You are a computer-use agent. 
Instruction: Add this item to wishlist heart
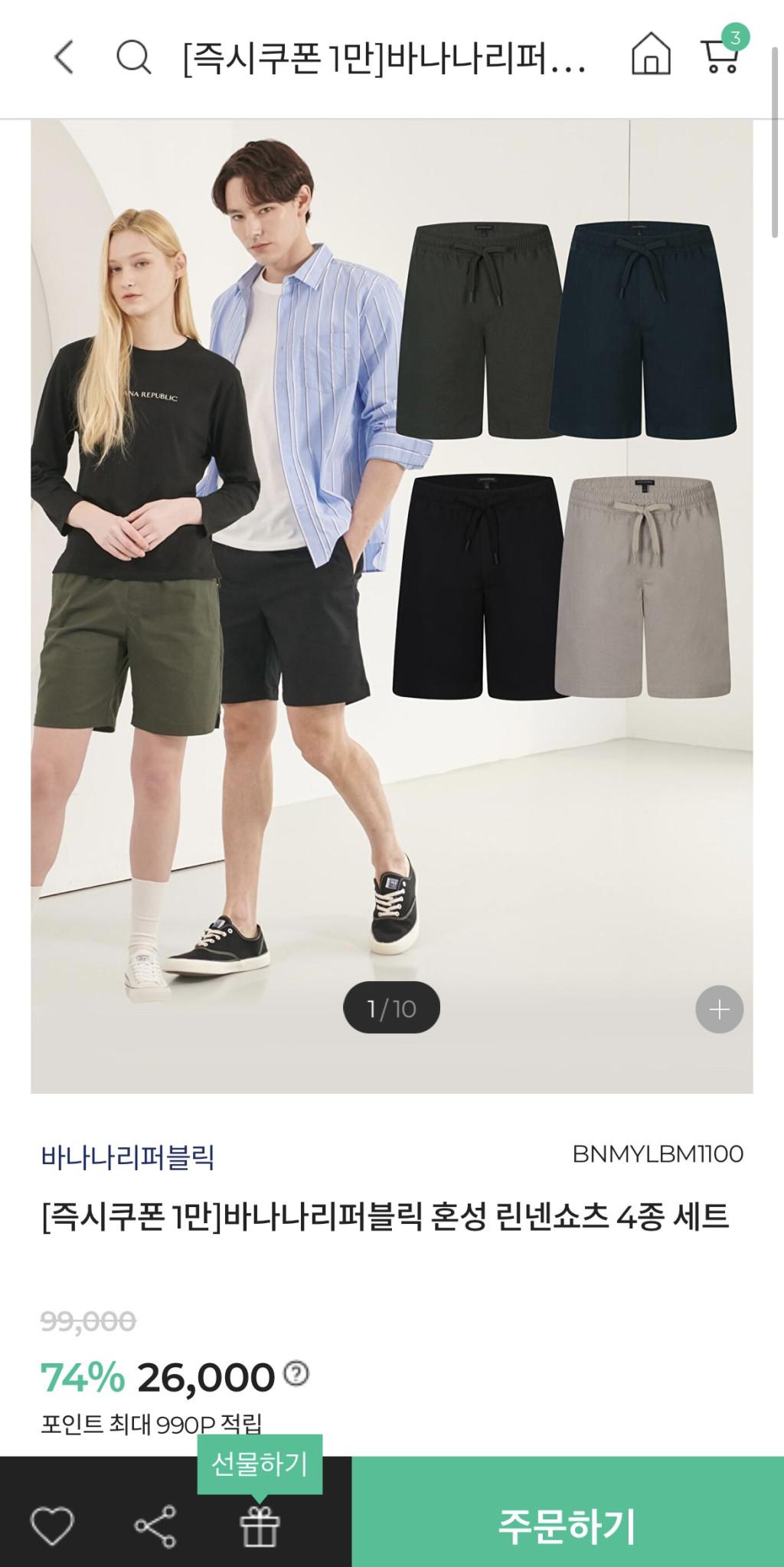(52, 1525)
